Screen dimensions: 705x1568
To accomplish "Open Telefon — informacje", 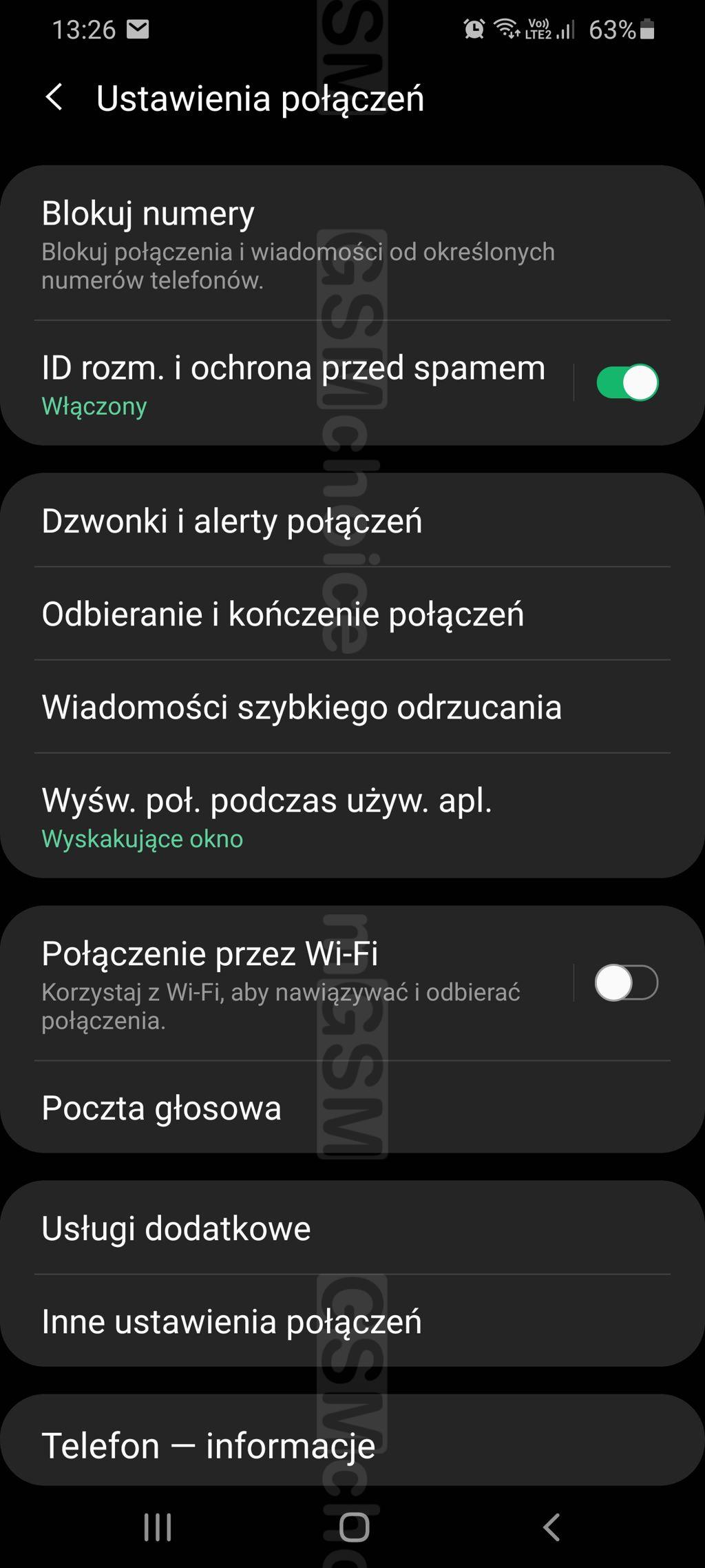I will point(352,1444).
